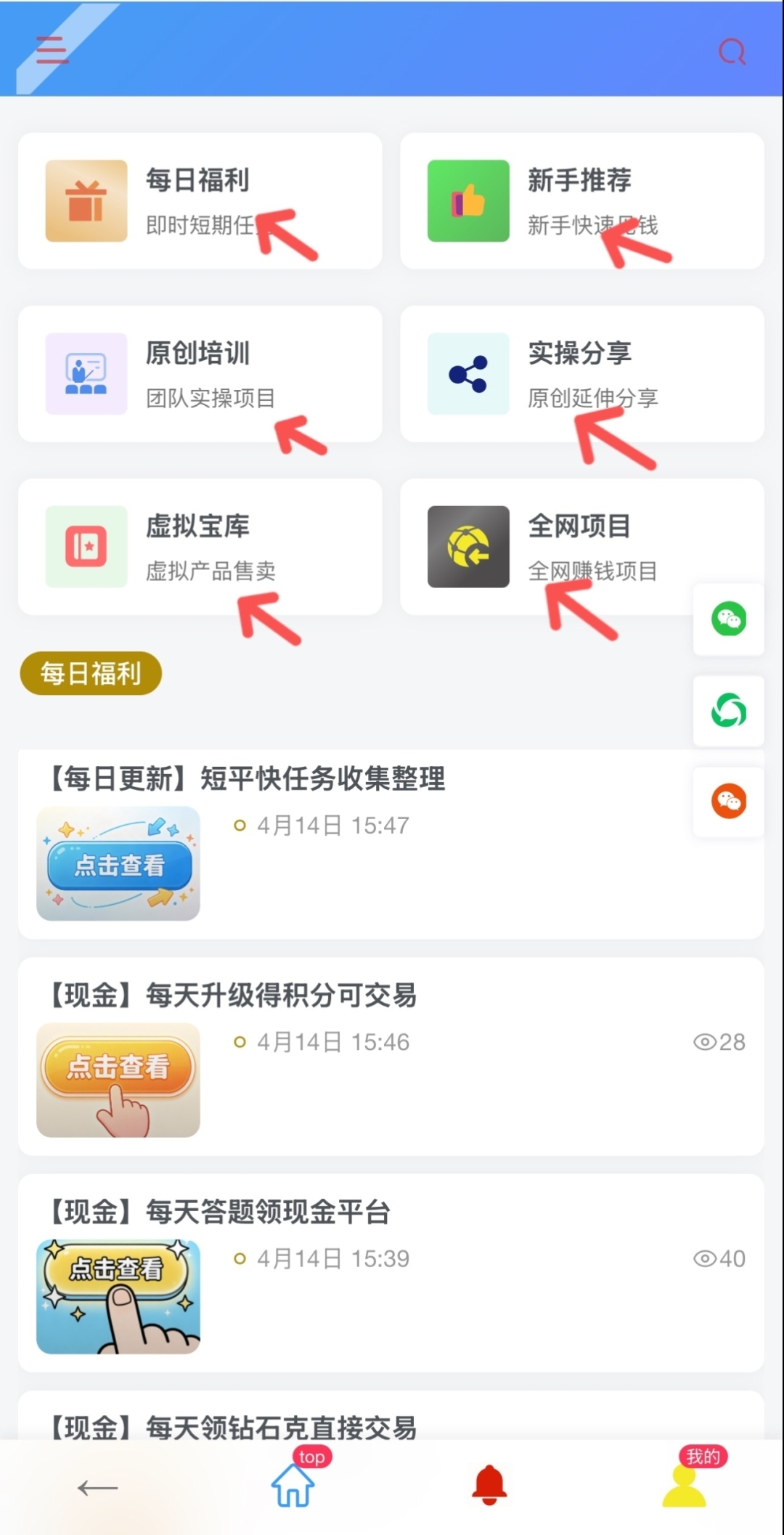This screenshot has width=784, height=1535.
Task: Open the red notifications bell
Action: pos(489,1485)
